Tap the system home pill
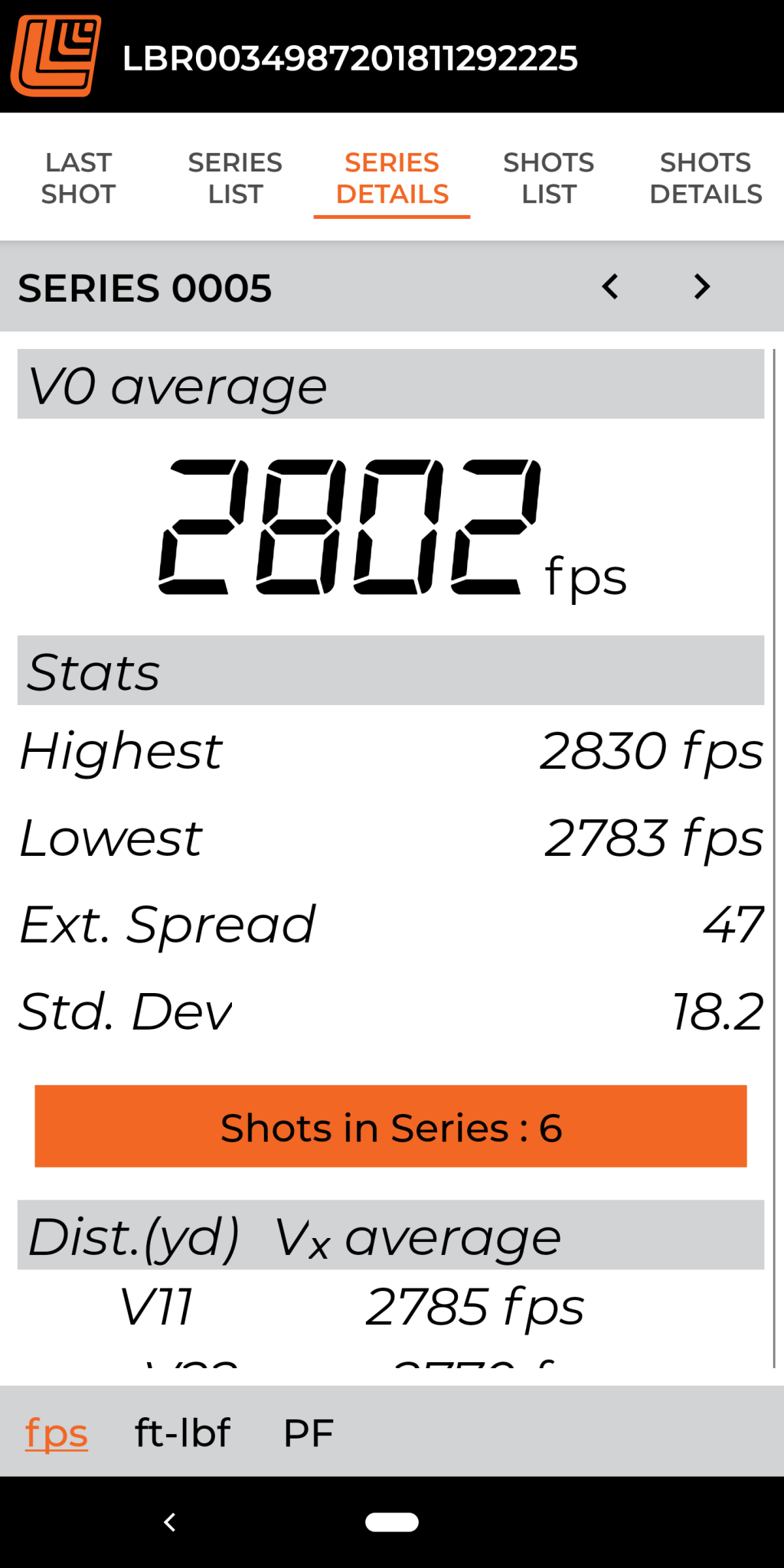Viewport: 784px width, 1568px height. click(392, 1522)
